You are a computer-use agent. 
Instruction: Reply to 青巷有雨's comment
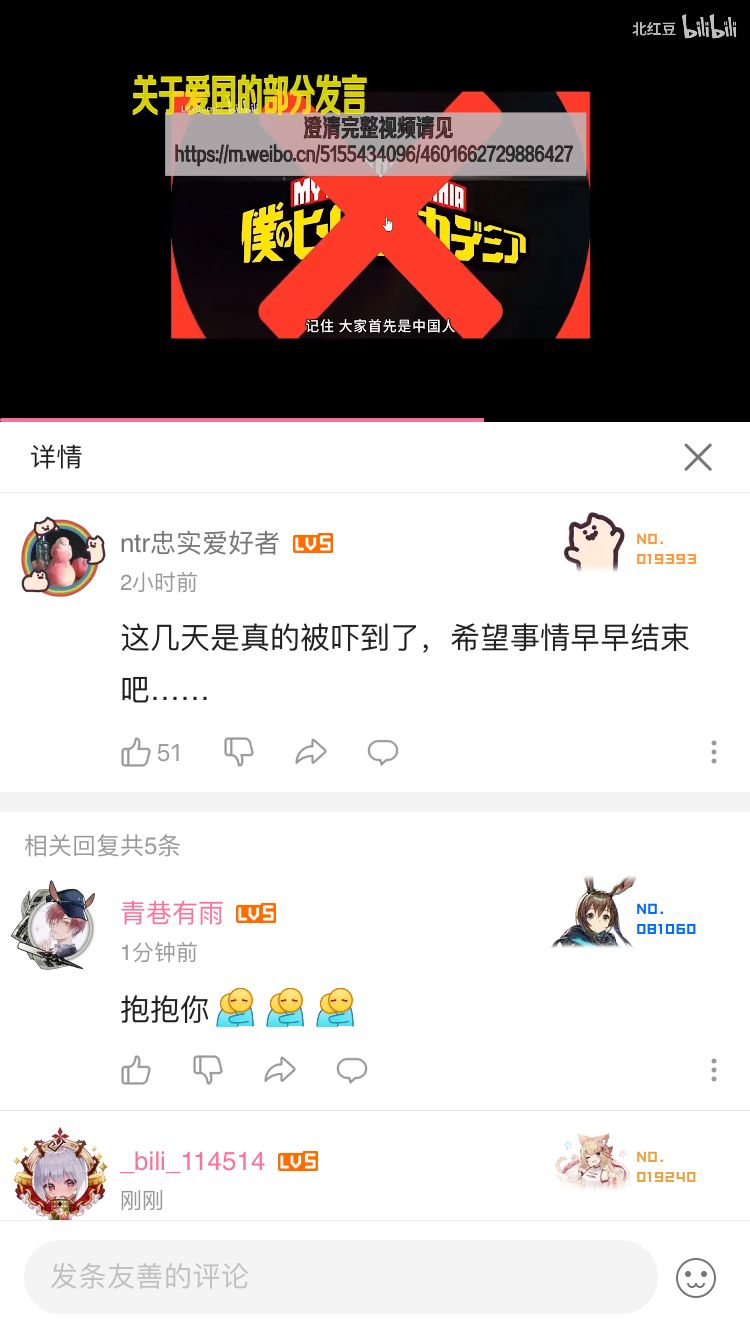[x=352, y=1071]
